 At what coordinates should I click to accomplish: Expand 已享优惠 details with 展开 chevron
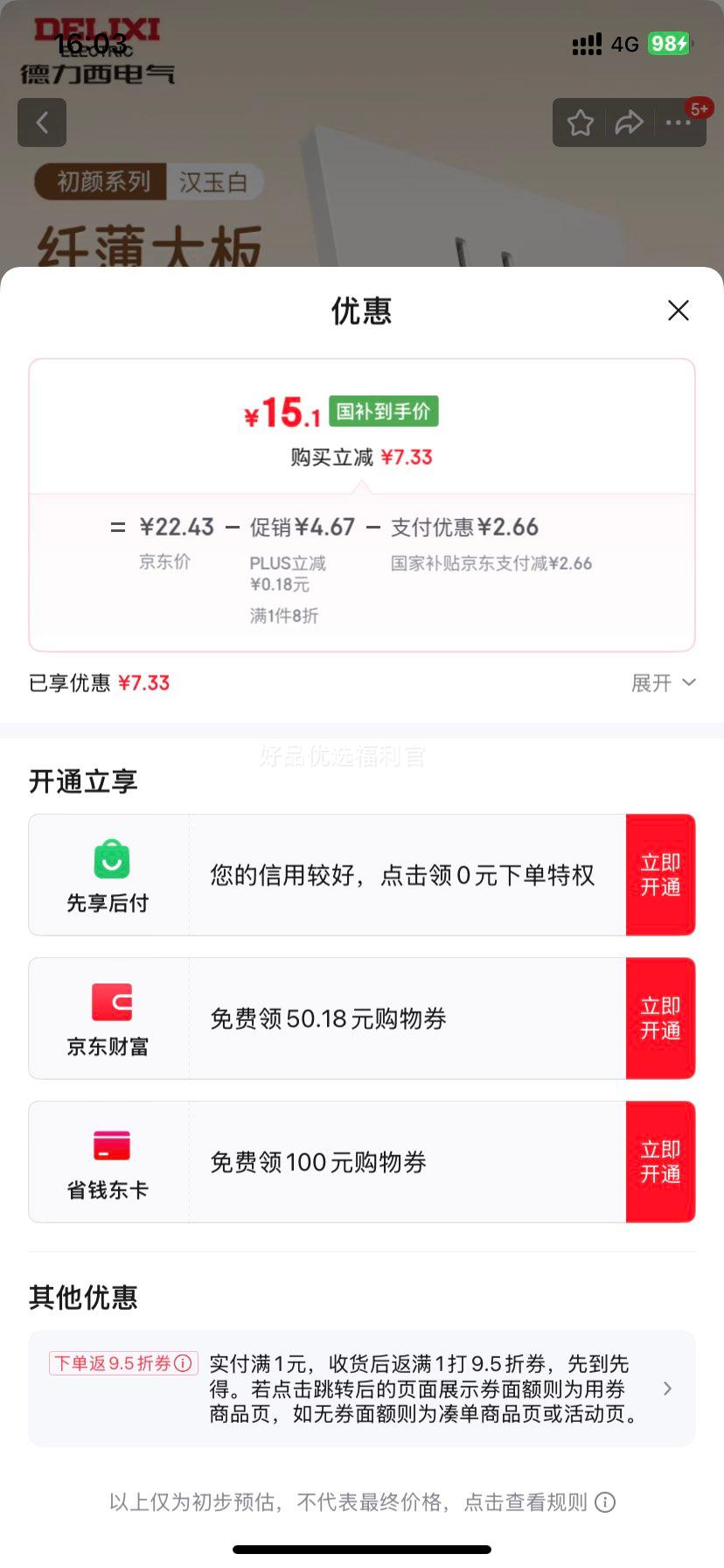pos(665,682)
